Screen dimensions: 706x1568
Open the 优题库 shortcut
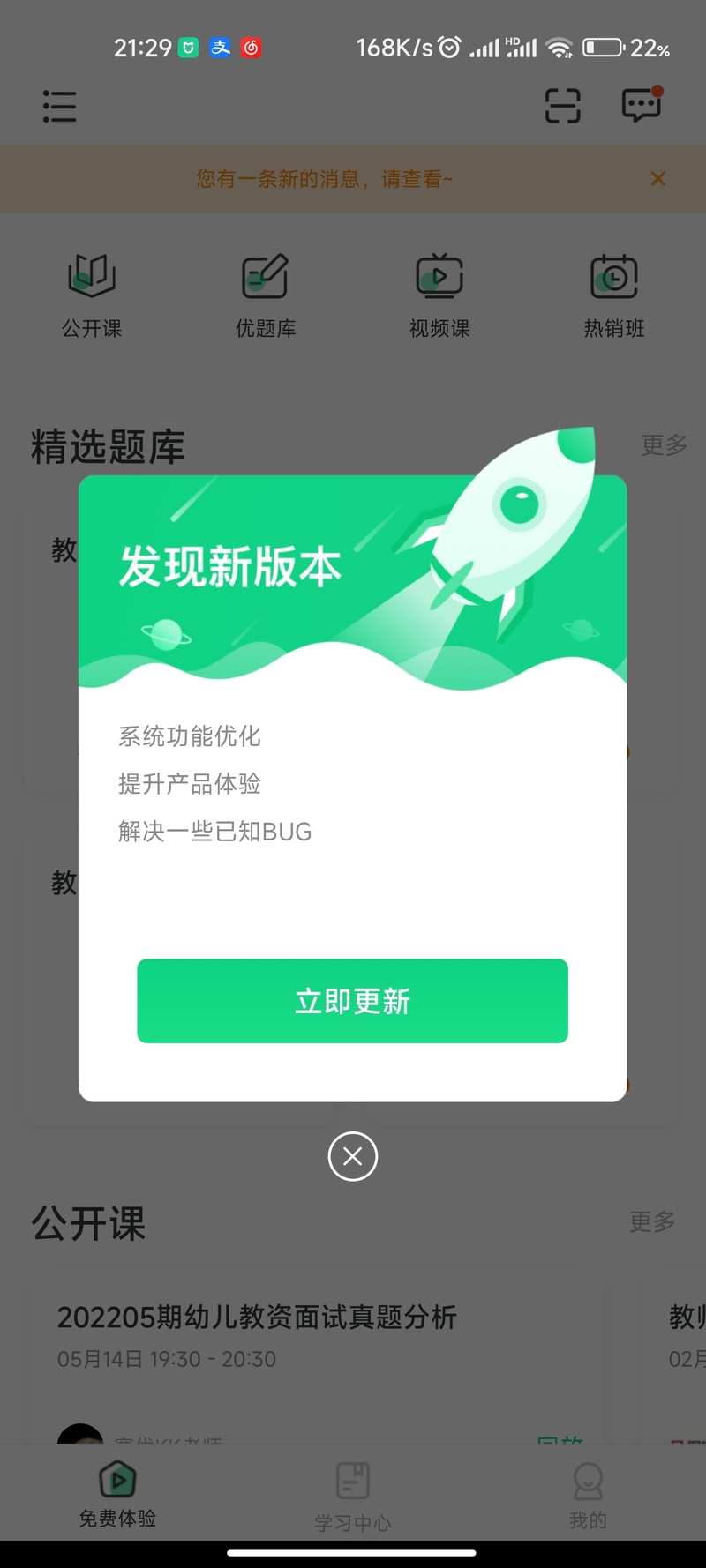pyautogui.click(x=266, y=297)
